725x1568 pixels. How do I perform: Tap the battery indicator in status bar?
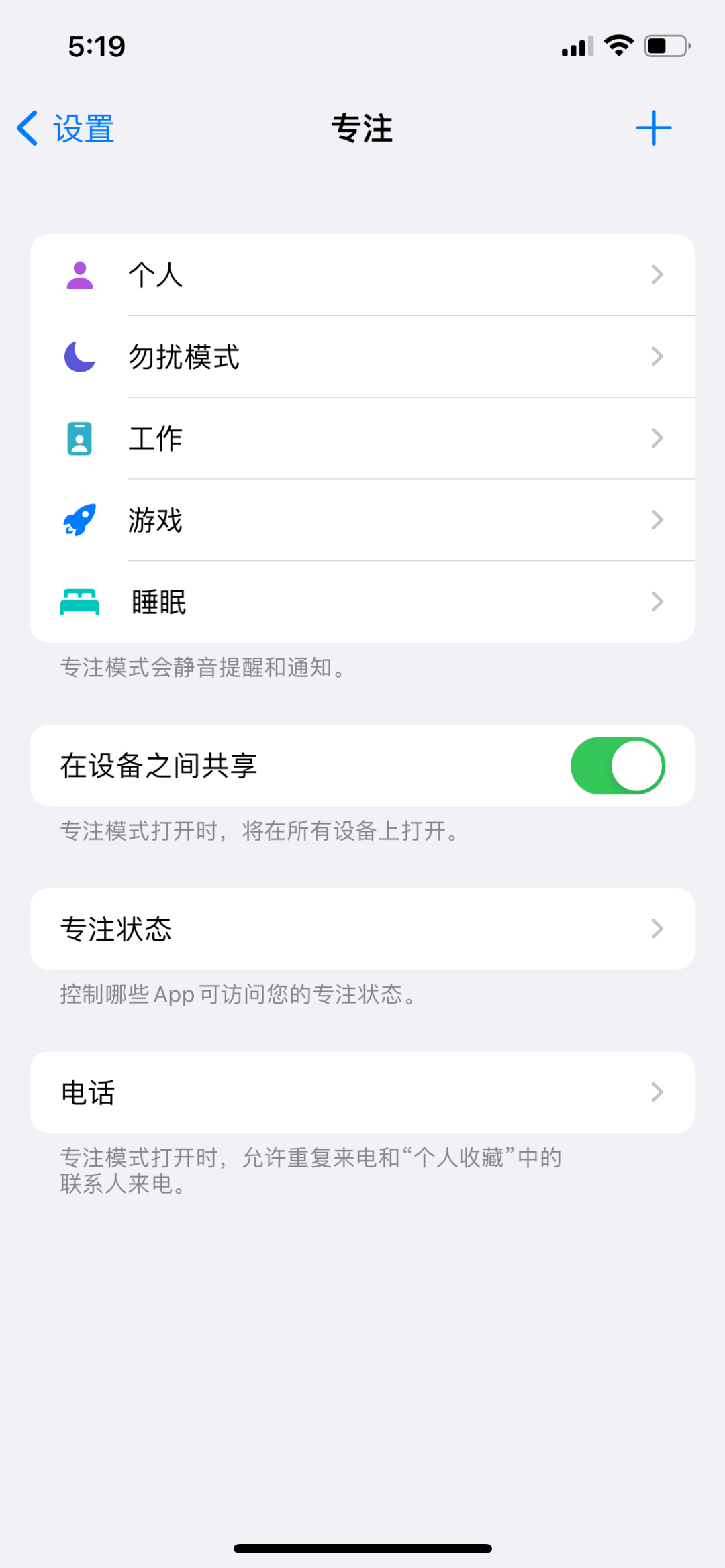tap(666, 45)
